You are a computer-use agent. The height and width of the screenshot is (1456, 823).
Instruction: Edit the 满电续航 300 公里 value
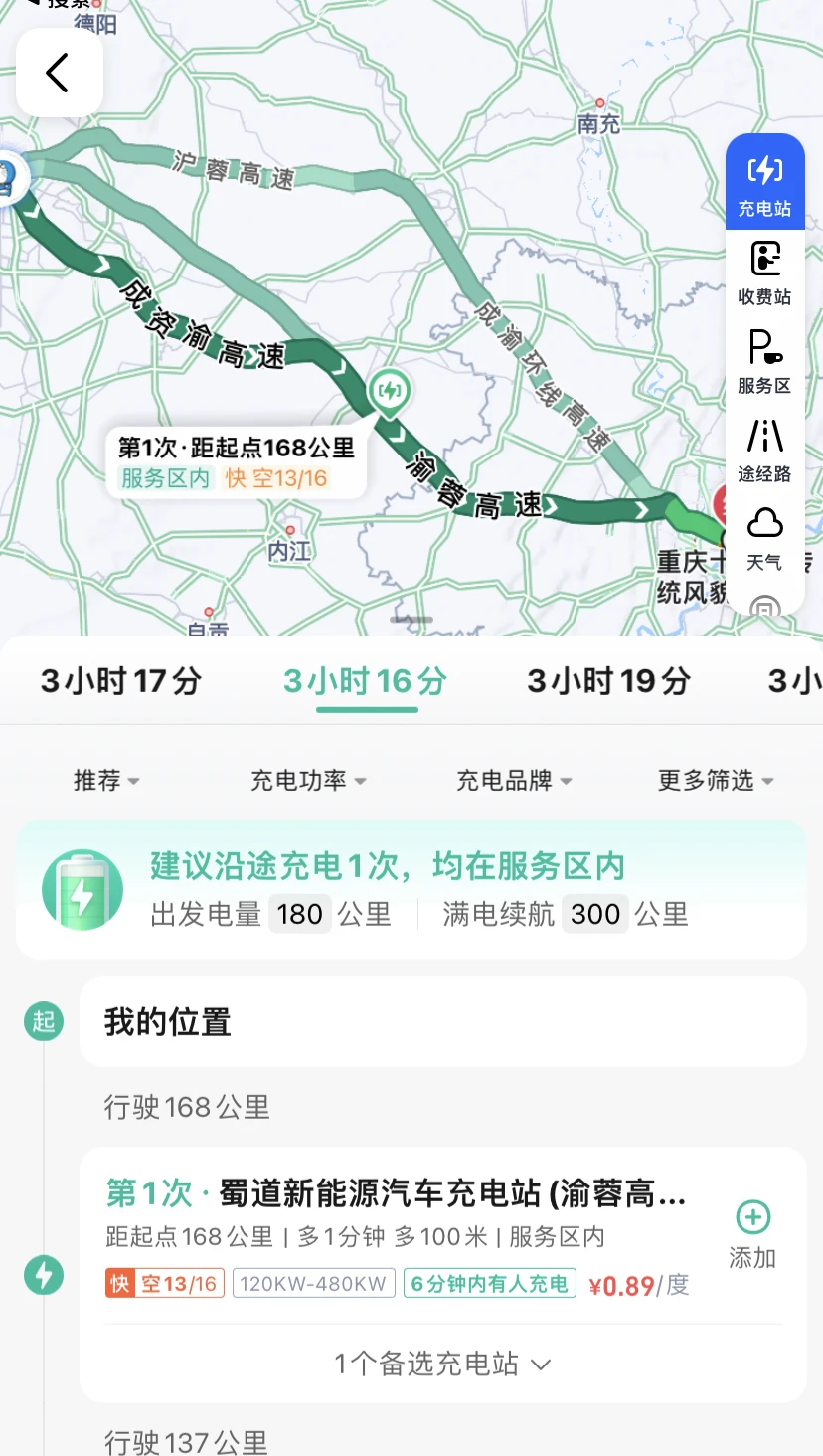click(x=595, y=914)
